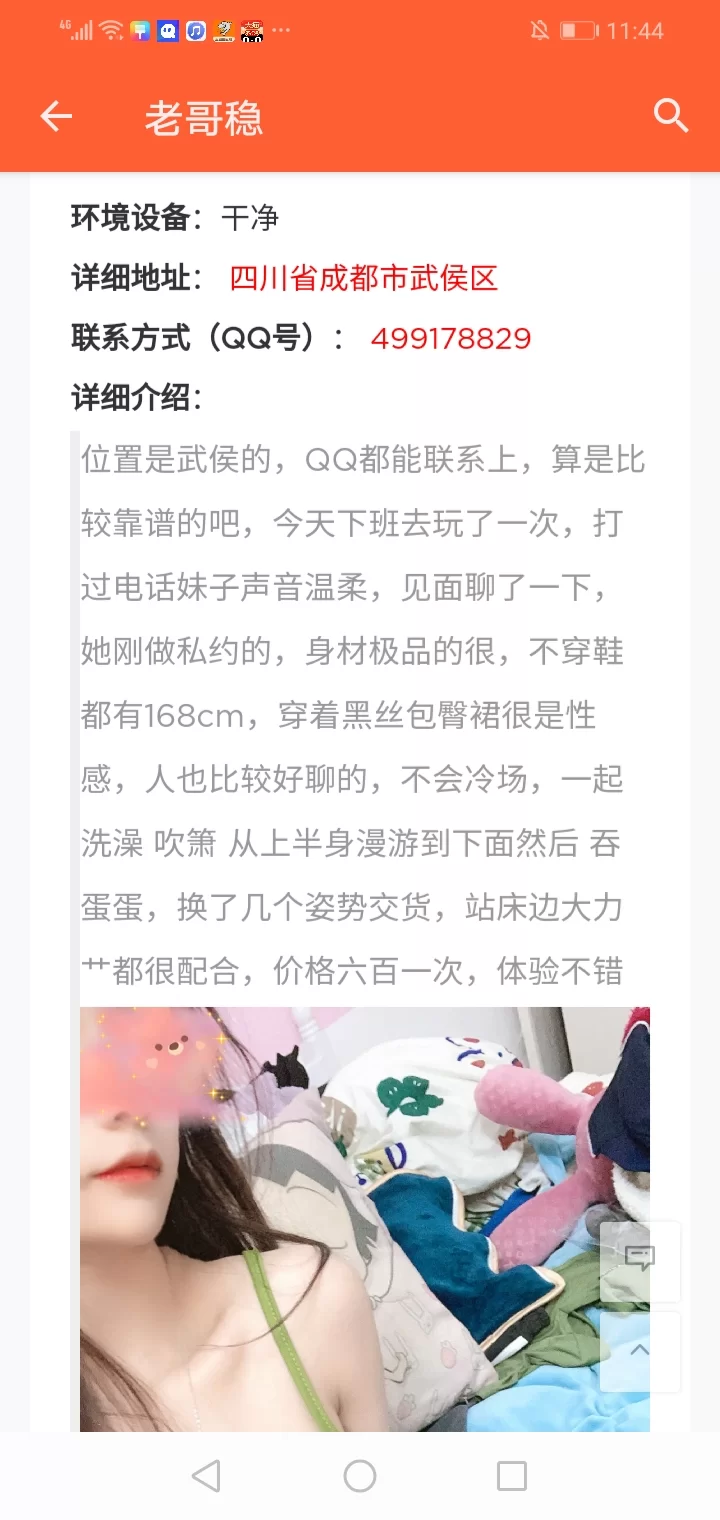Image resolution: width=720 pixels, height=1520 pixels.
Task: Go back using the app bar arrow
Action: coord(56,117)
